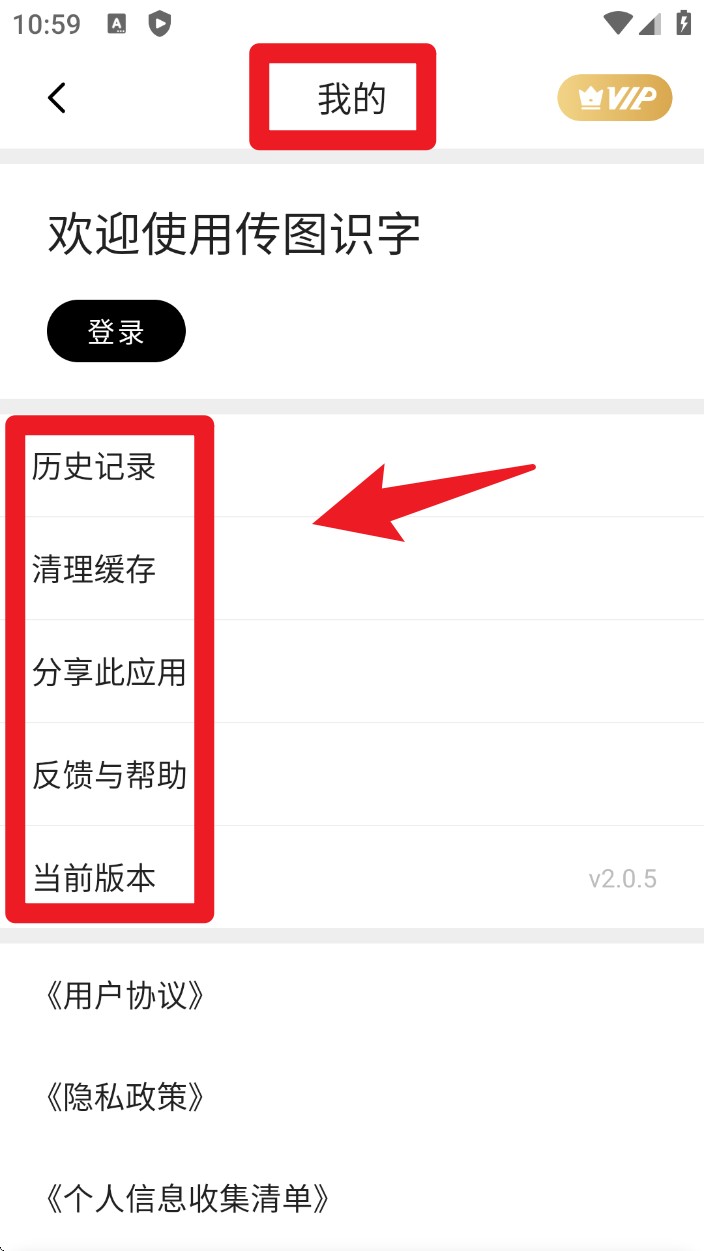Open 反馈与帮助 feedback and help
Viewport: 704px width, 1251px height.
tap(109, 776)
